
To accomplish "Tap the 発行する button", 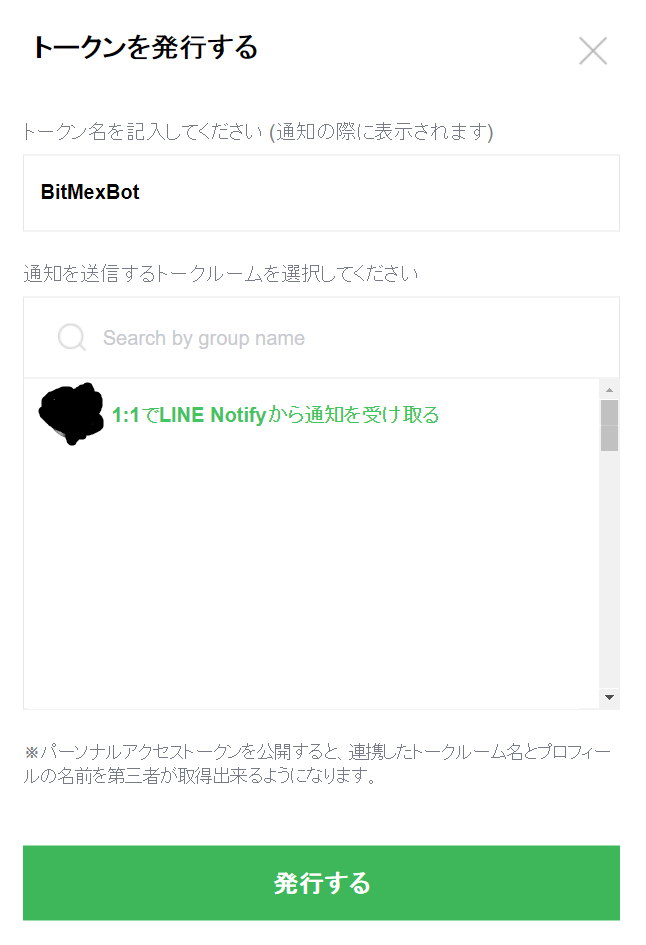I will [321, 883].
